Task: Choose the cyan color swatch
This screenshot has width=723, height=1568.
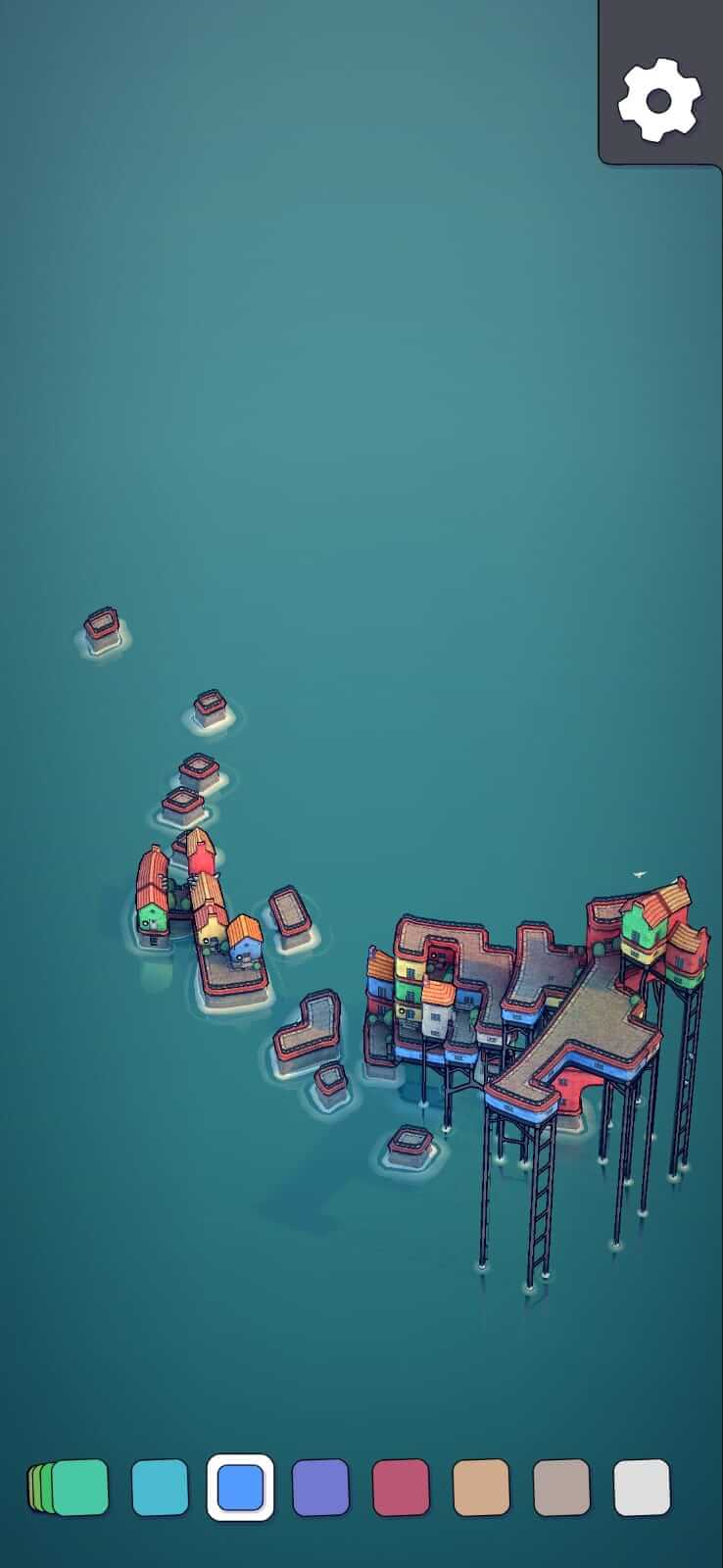Action: tap(160, 1487)
